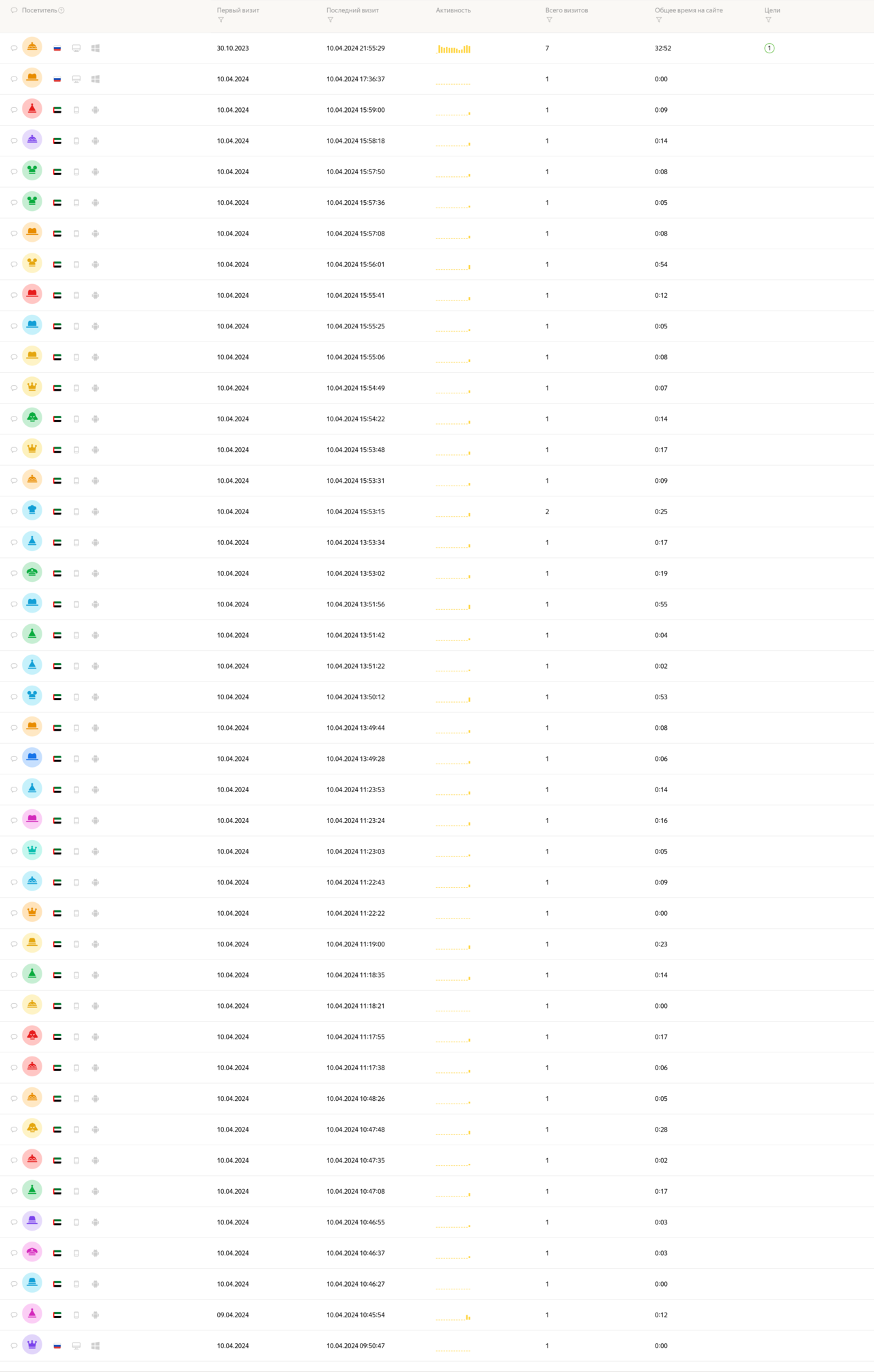
Task: Show help tooltip next to Посетитель
Action: click(x=61, y=10)
